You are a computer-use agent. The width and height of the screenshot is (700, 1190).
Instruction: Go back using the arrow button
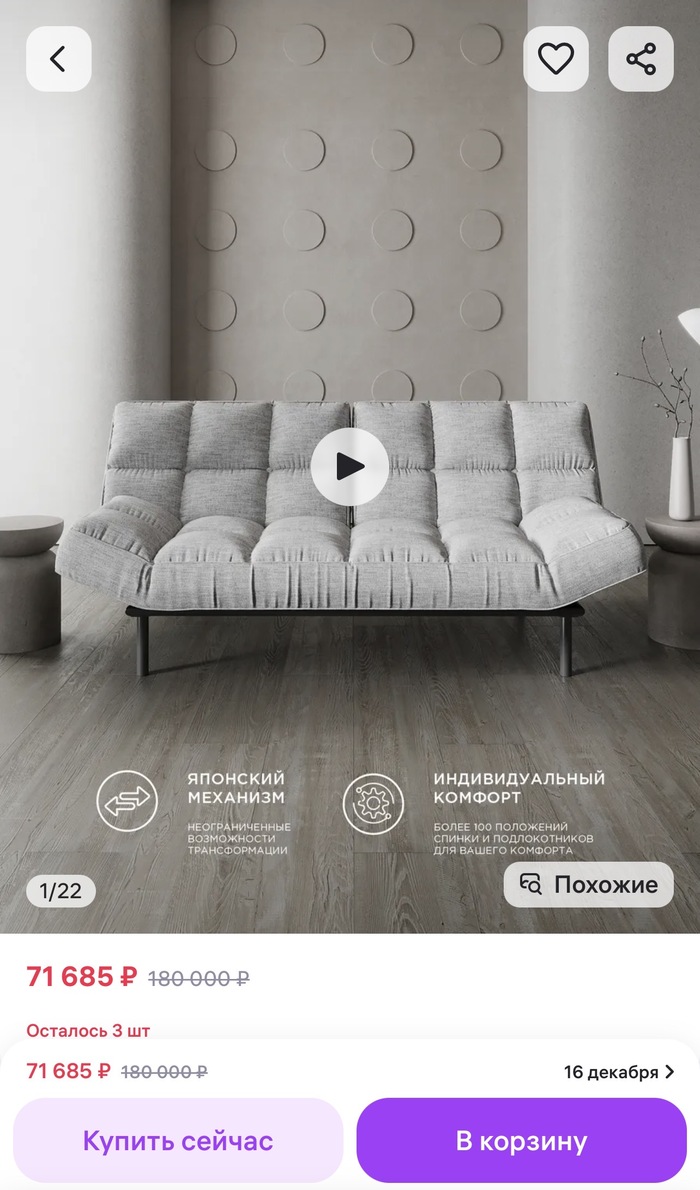tap(58, 59)
